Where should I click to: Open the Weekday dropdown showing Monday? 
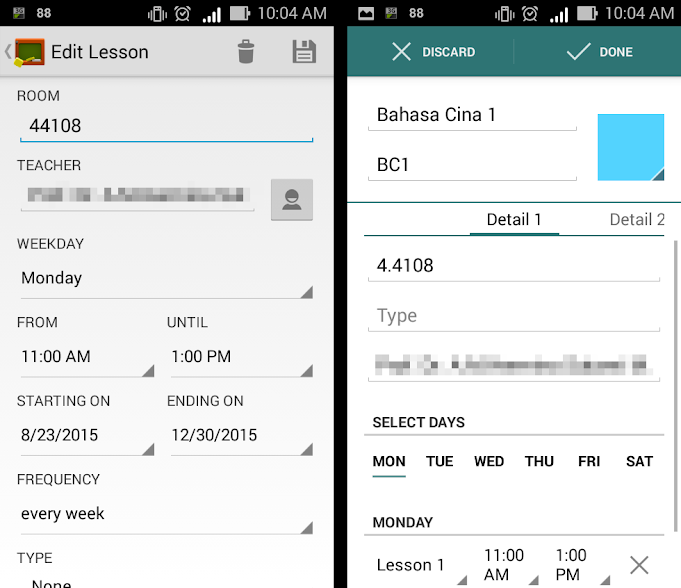point(165,278)
